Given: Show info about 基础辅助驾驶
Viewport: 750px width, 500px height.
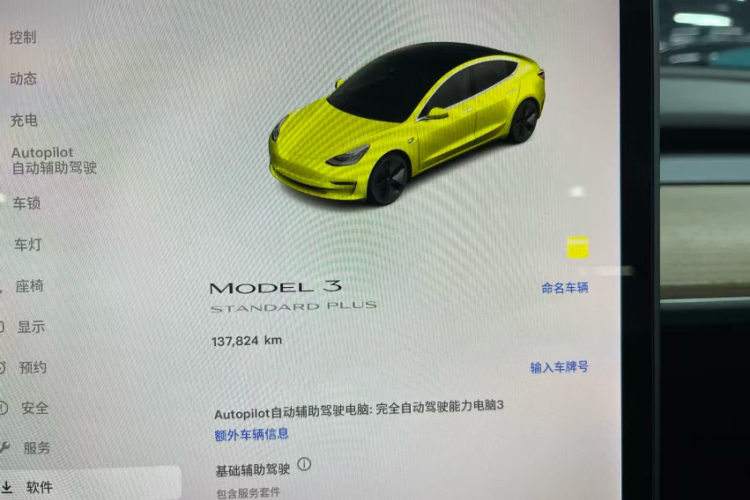Looking at the screenshot, I should coord(304,464).
